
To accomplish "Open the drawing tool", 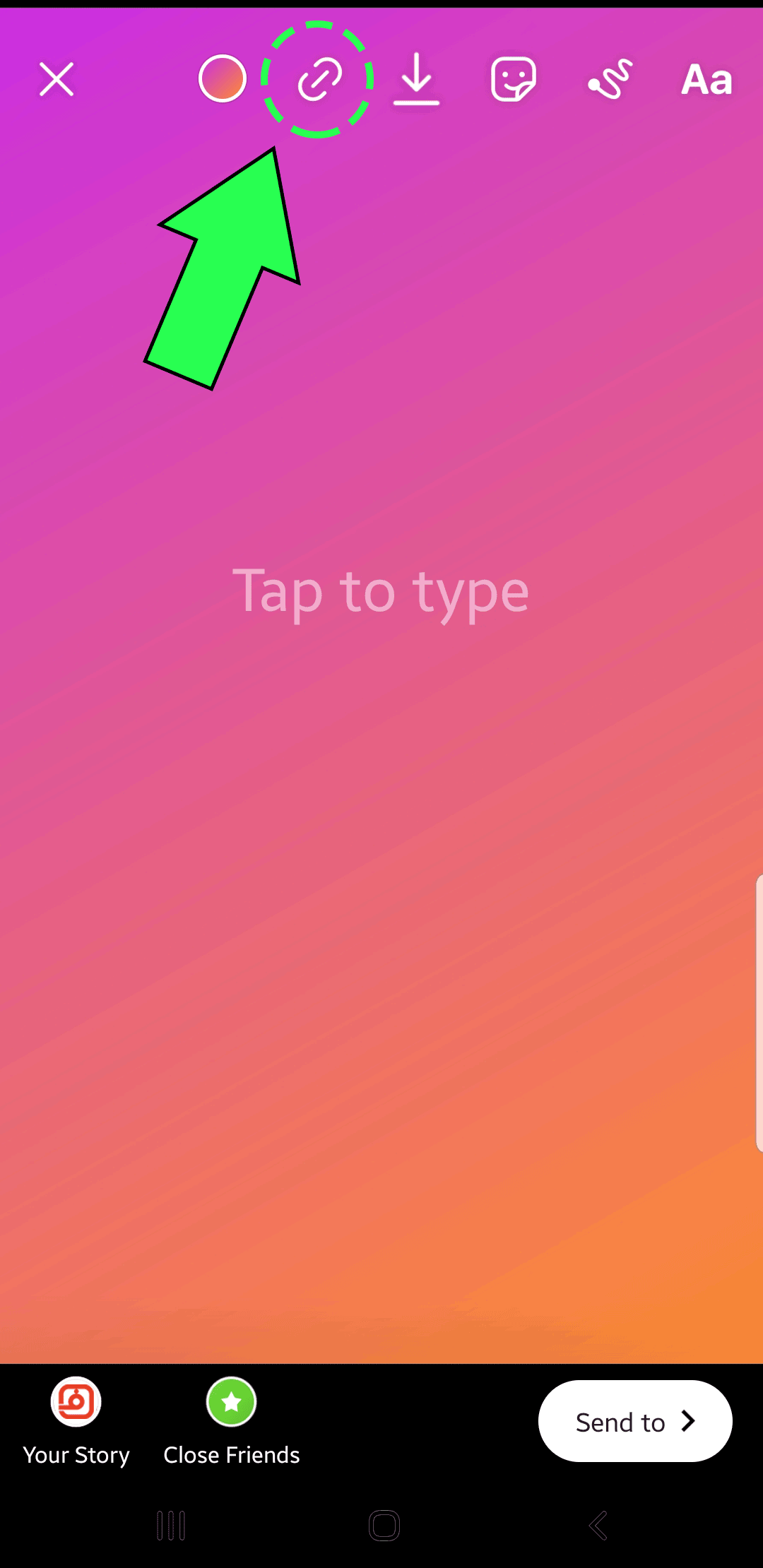I will pyautogui.click(x=610, y=79).
